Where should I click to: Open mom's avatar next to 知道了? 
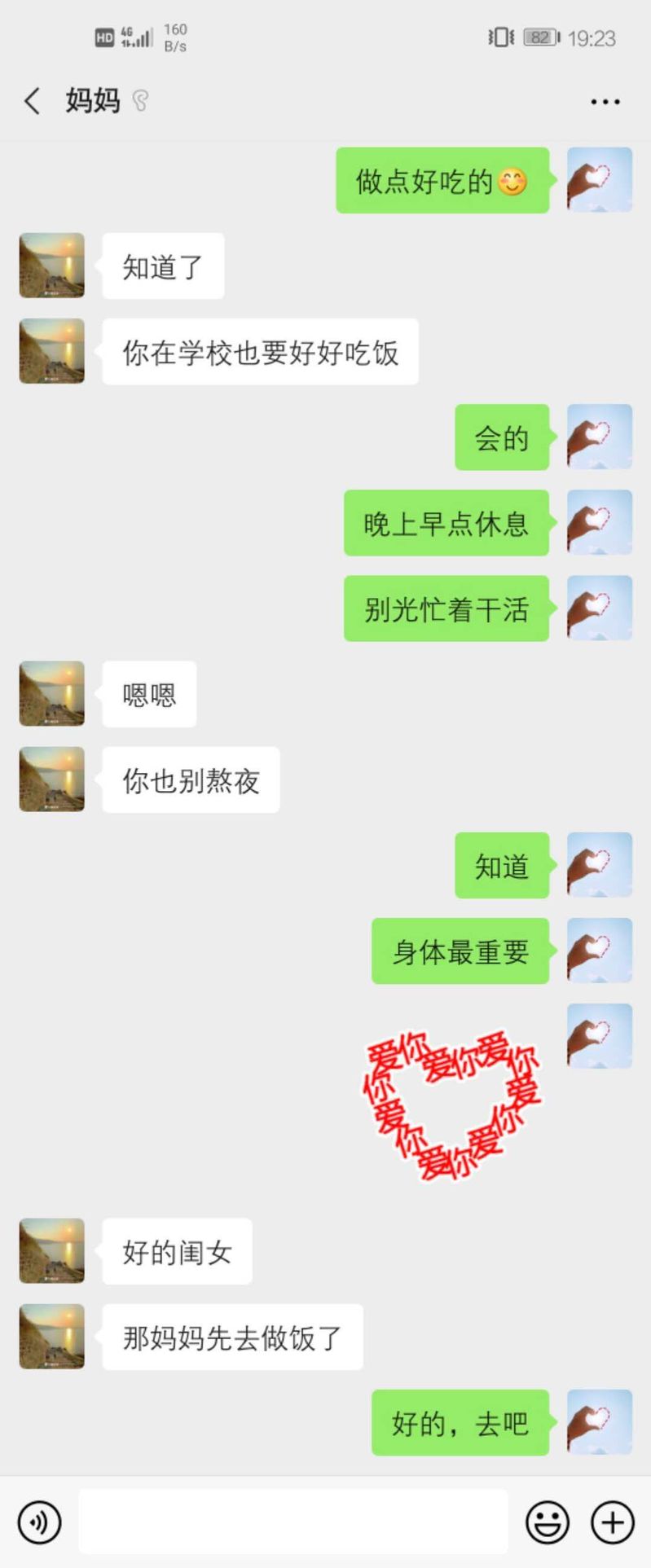(52, 266)
